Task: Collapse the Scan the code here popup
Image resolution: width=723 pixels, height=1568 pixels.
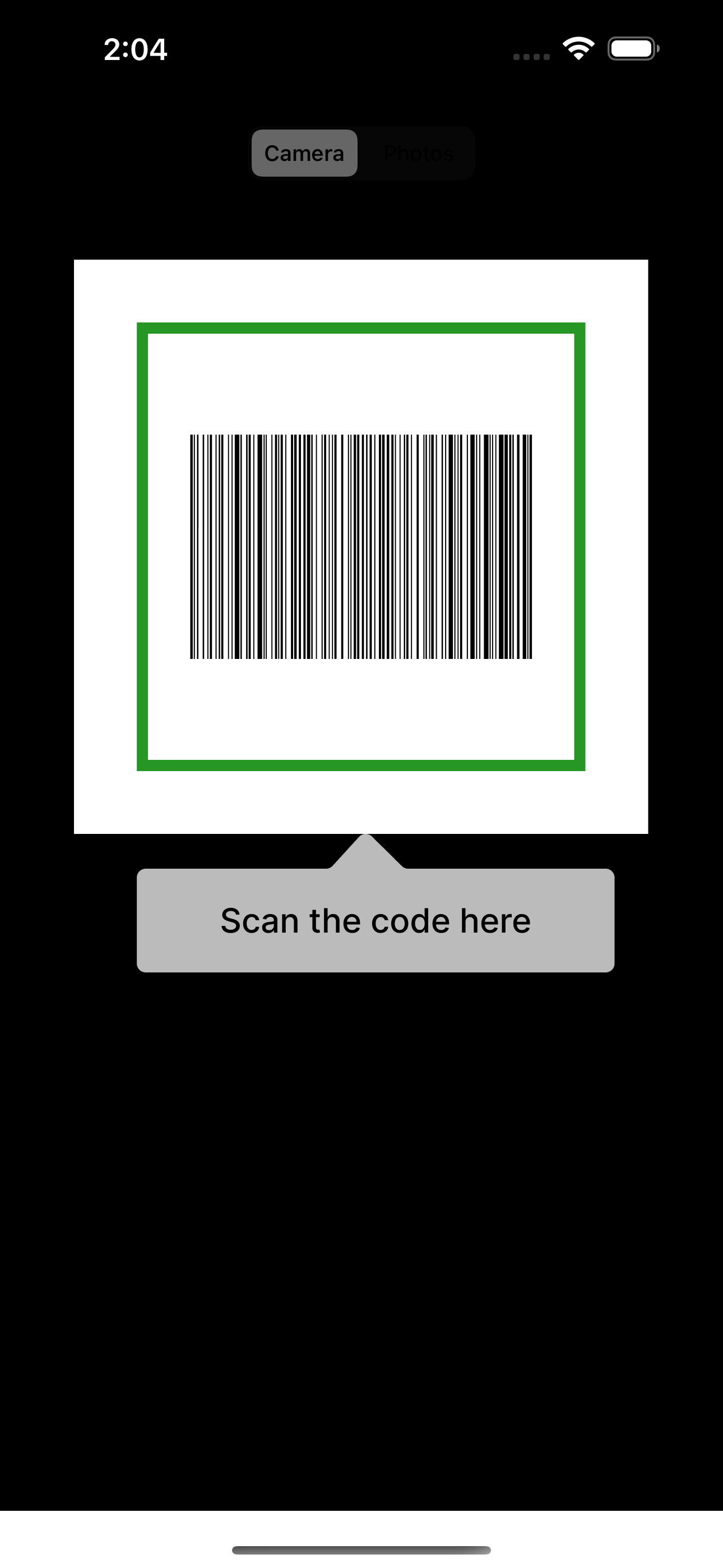Action: pyautogui.click(x=376, y=920)
